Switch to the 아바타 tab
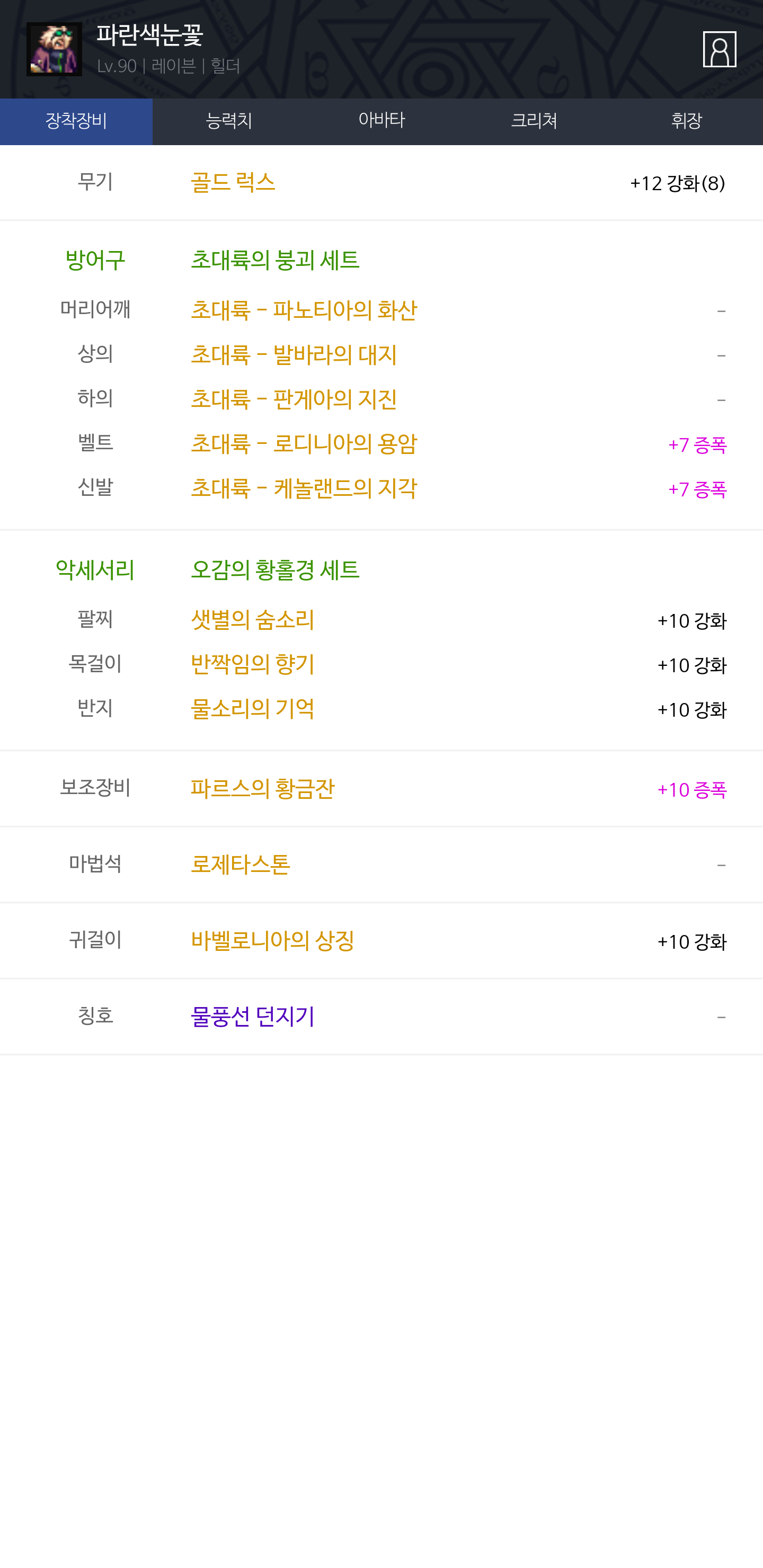The height and width of the screenshot is (1568, 763). click(381, 121)
